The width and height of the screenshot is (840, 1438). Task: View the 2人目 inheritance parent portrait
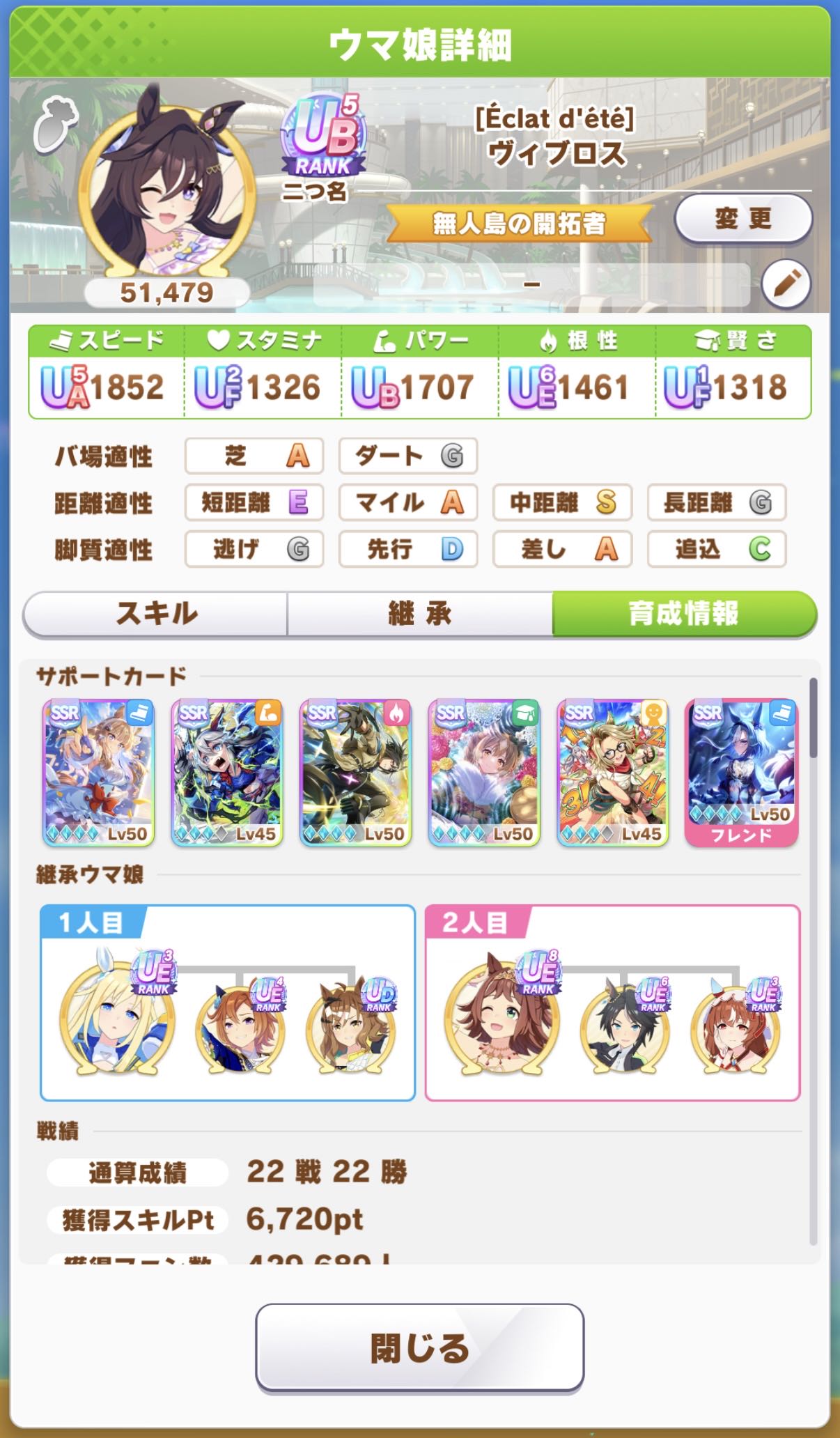tap(501, 1019)
